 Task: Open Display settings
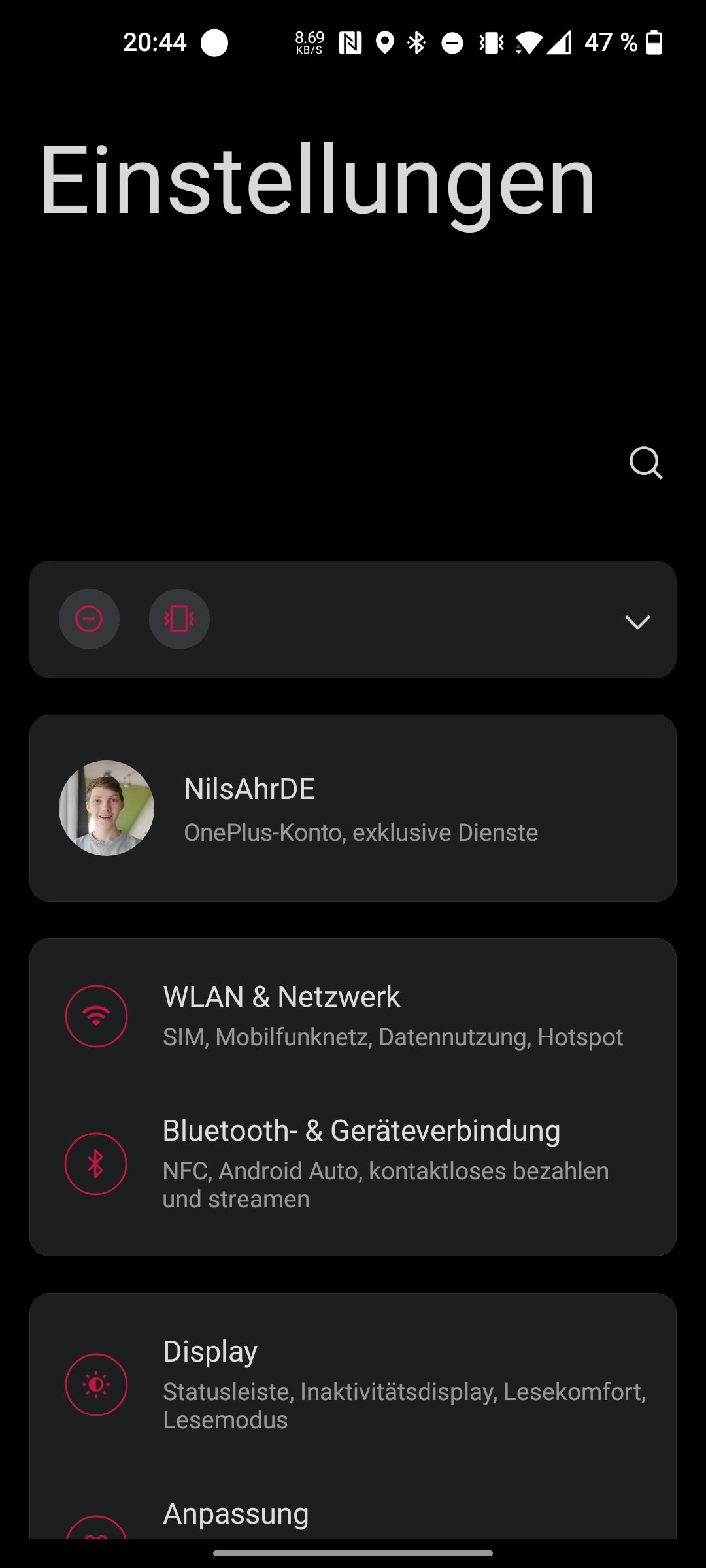[x=353, y=1384]
